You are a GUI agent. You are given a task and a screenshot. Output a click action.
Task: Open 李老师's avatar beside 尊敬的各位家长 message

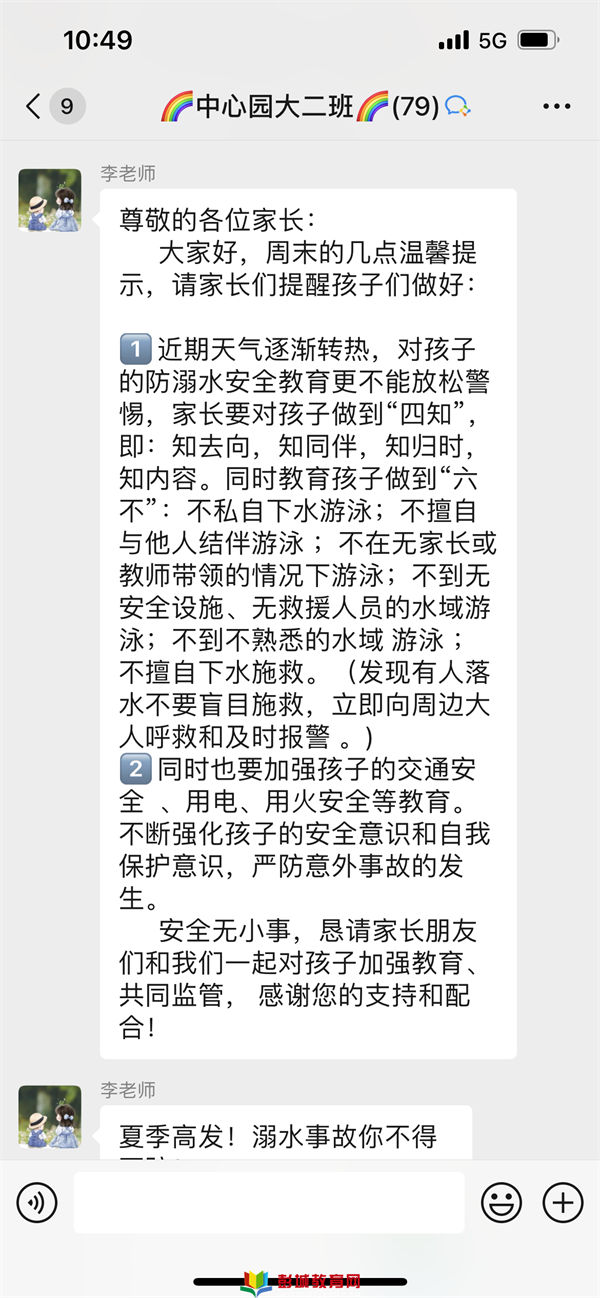(50, 200)
